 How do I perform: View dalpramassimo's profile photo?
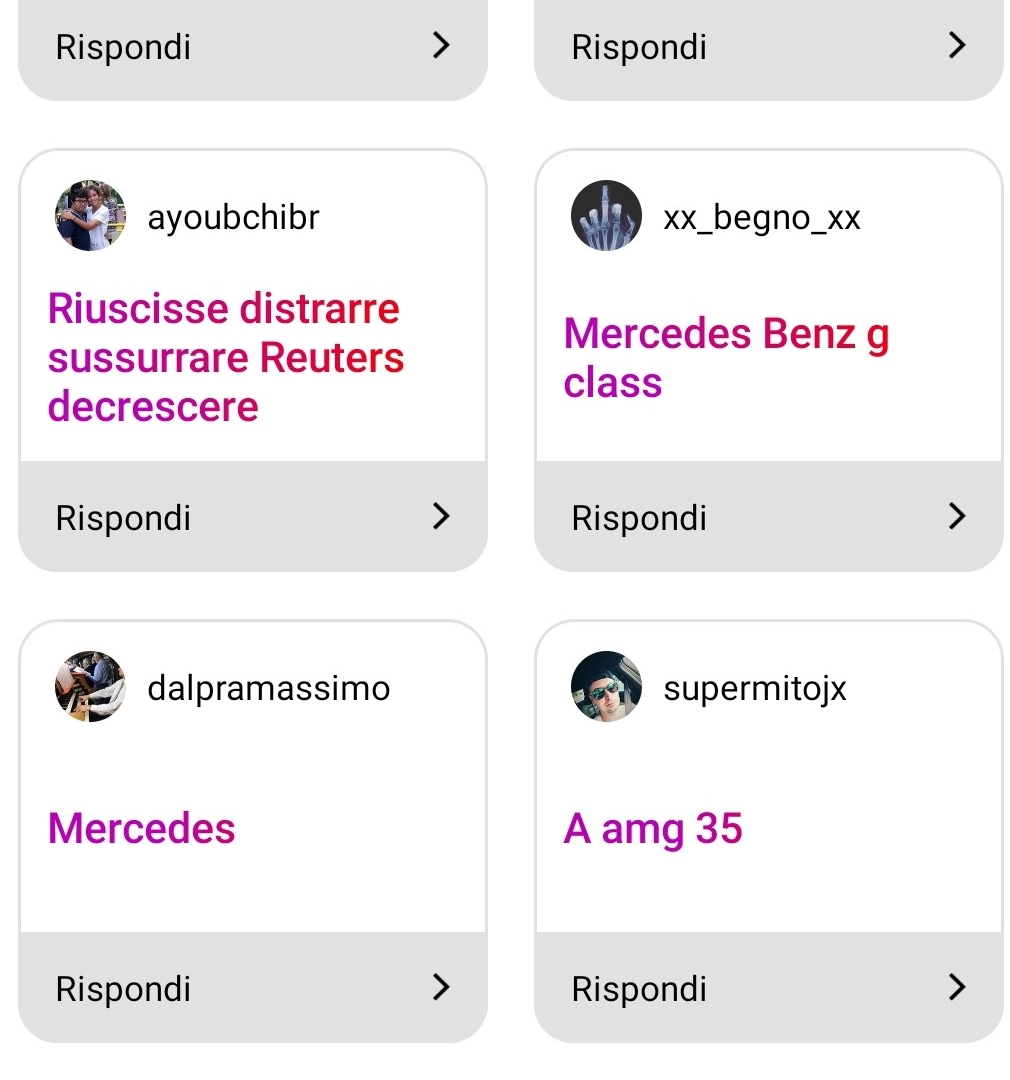click(90, 687)
